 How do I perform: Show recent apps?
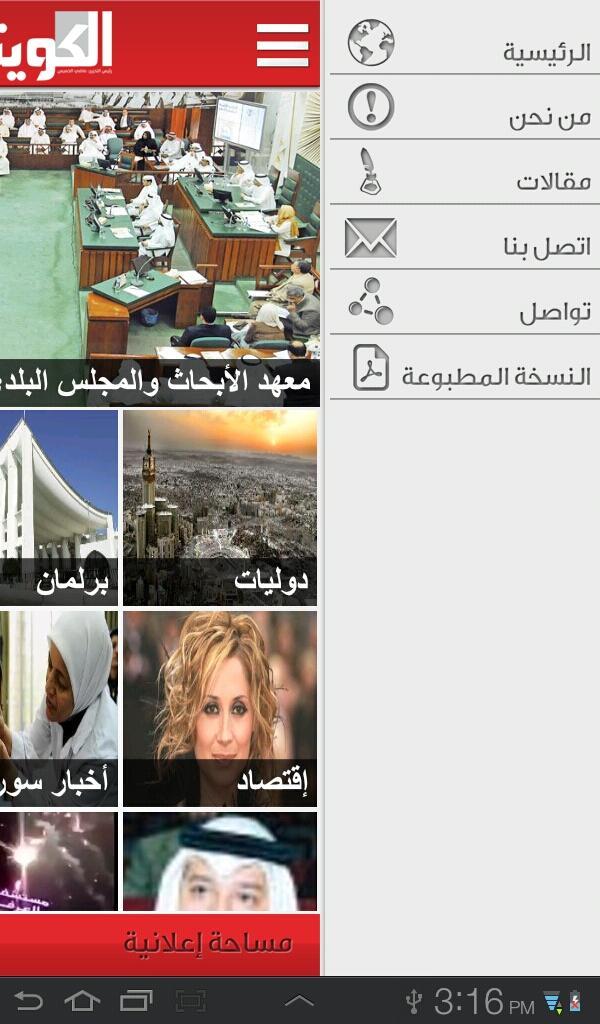coord(136,1000)
